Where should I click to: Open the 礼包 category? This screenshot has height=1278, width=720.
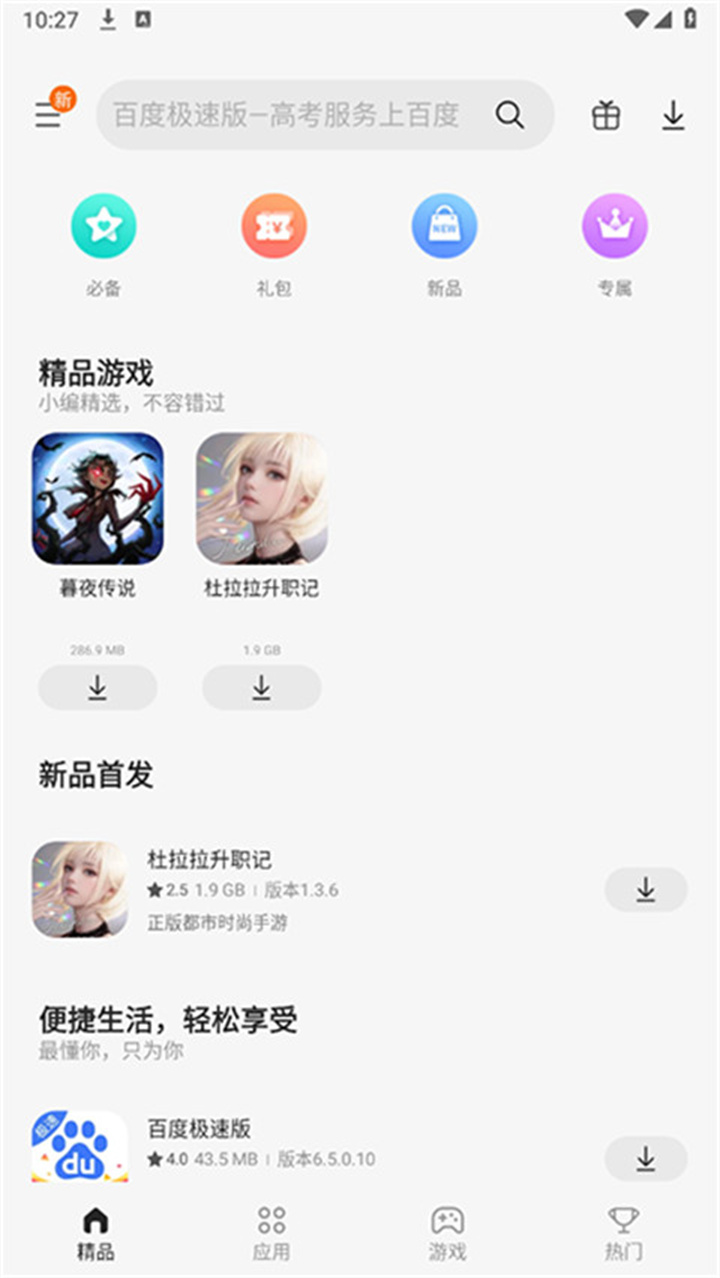[274, 226]
